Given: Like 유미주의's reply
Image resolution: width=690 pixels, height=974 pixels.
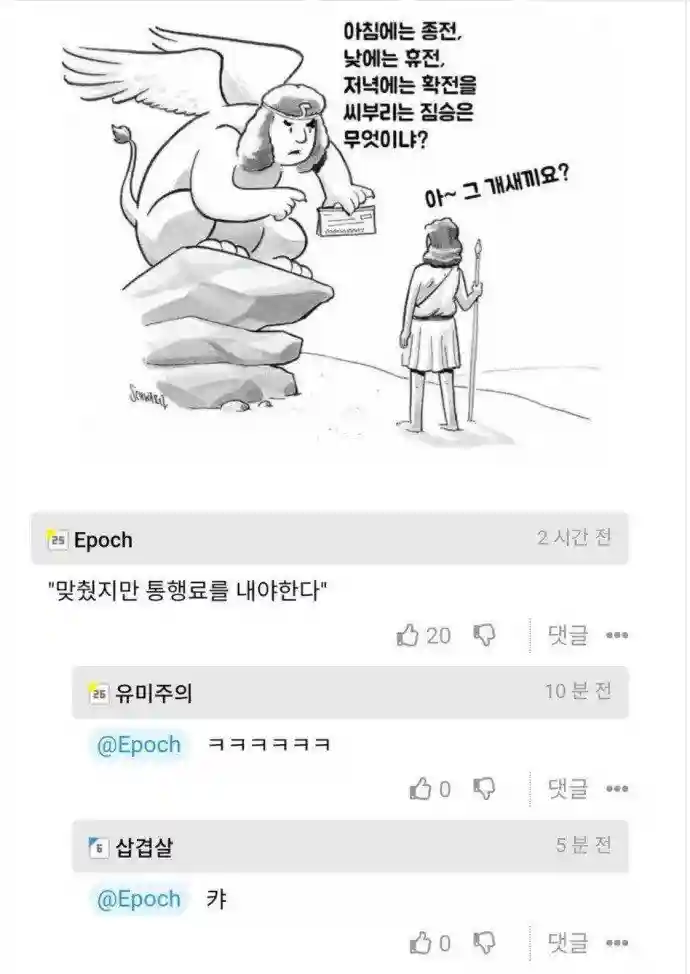Looking at the screenshot, I should [x=420, y=789].
